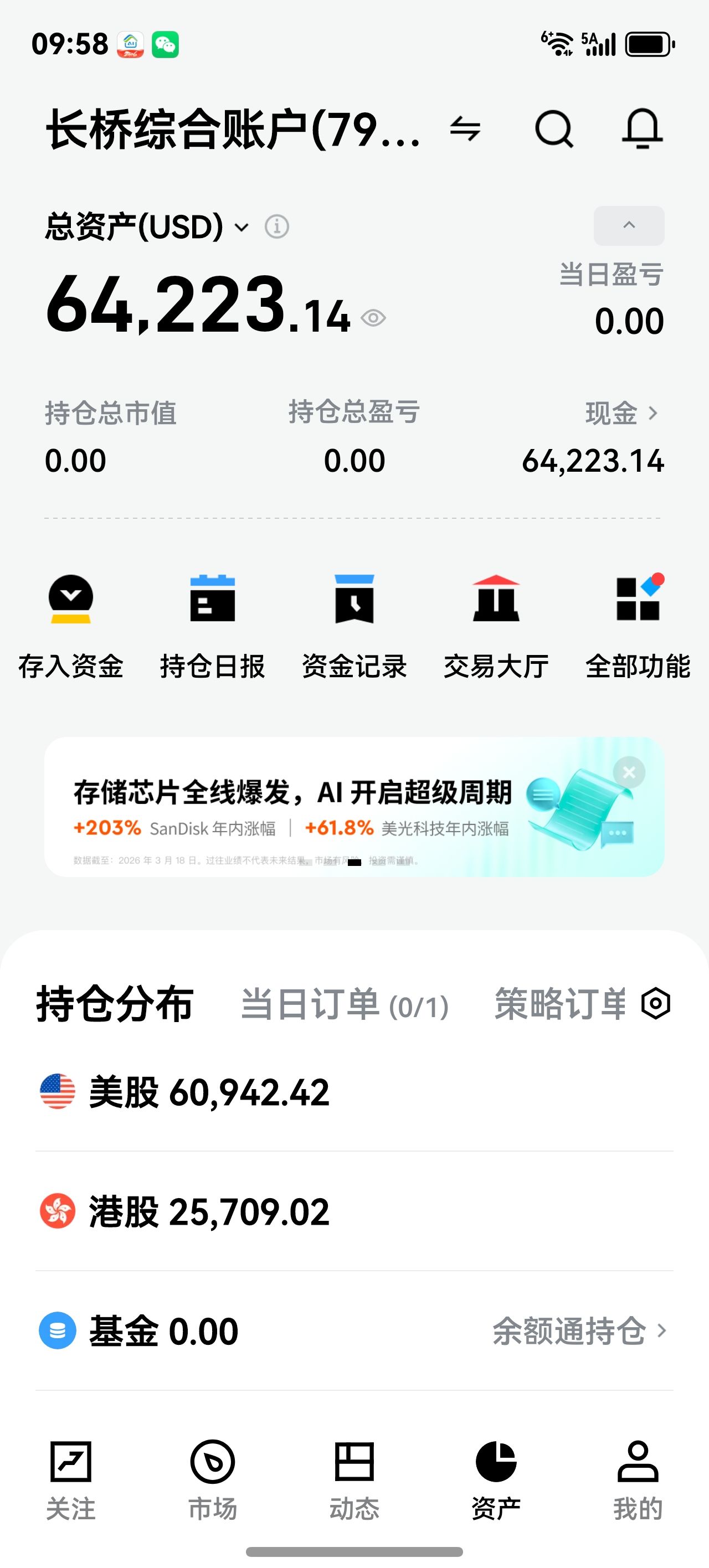The image size is (709, 1568).
Task: Open the search magnifier
Action: [554, 129]
